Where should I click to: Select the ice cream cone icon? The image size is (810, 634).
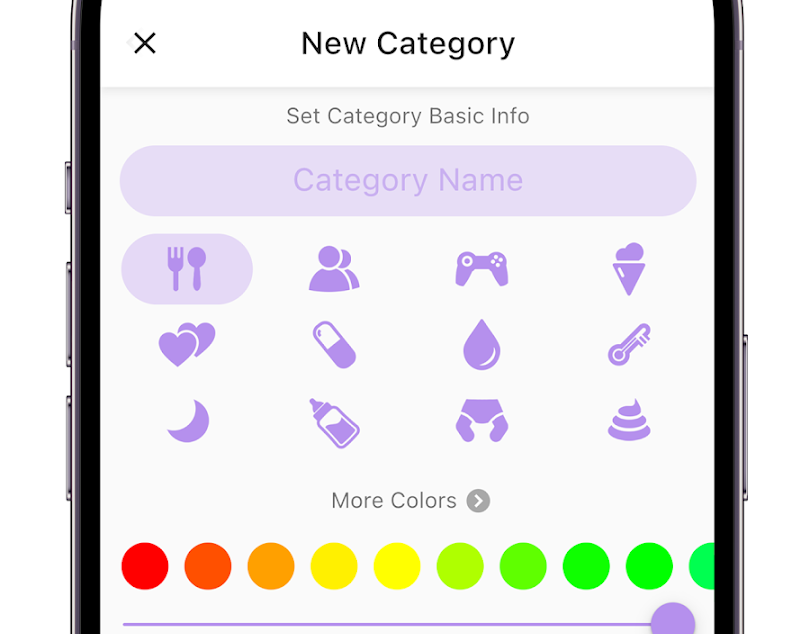(x=629, y=269)
